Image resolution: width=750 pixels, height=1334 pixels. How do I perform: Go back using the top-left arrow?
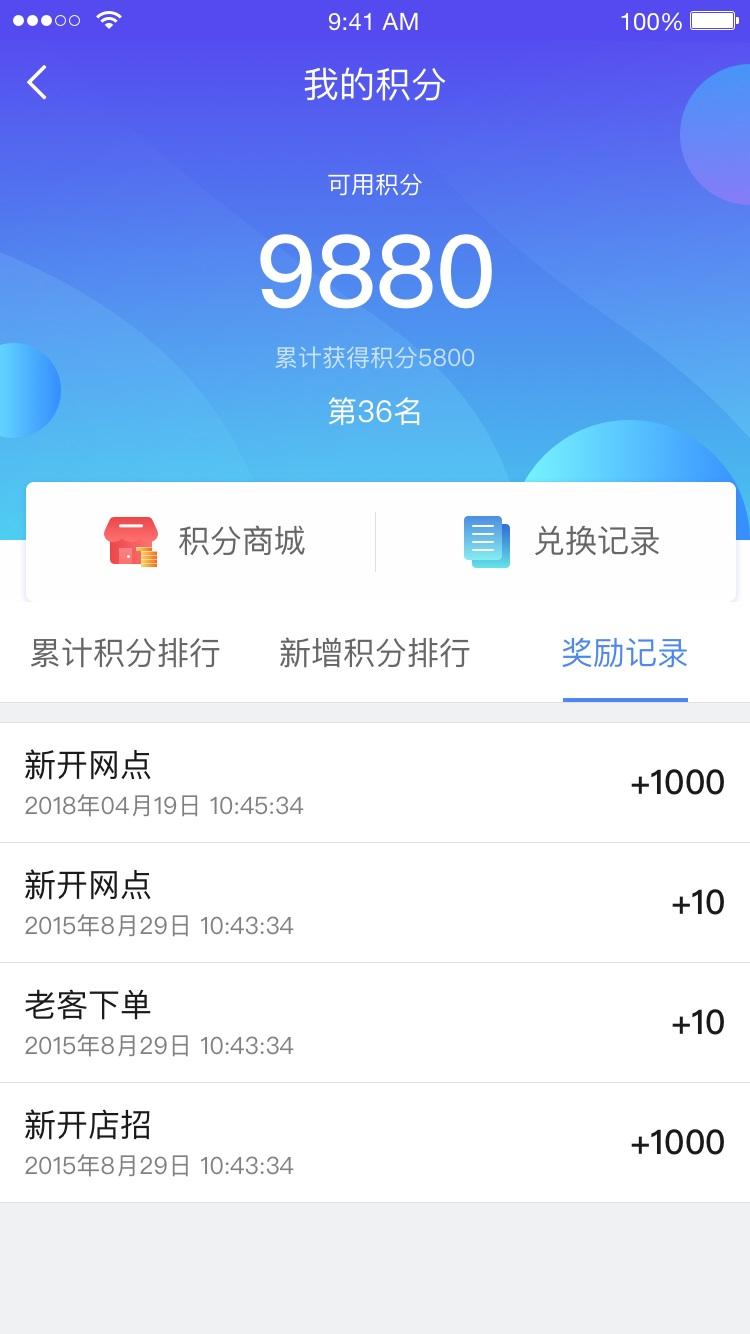(38, 83)
